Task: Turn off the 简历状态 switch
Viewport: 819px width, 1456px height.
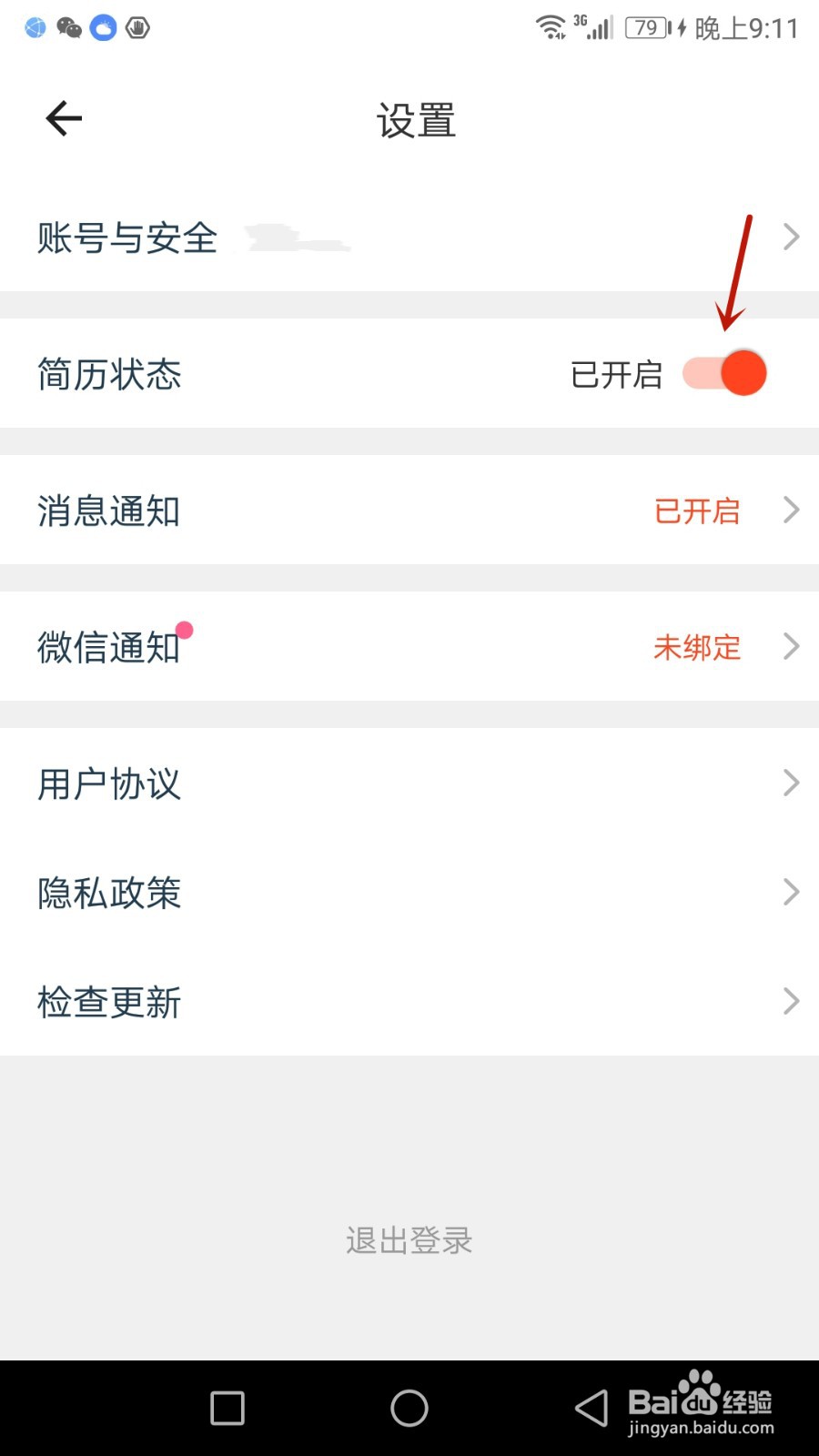Action: point(724,373)
